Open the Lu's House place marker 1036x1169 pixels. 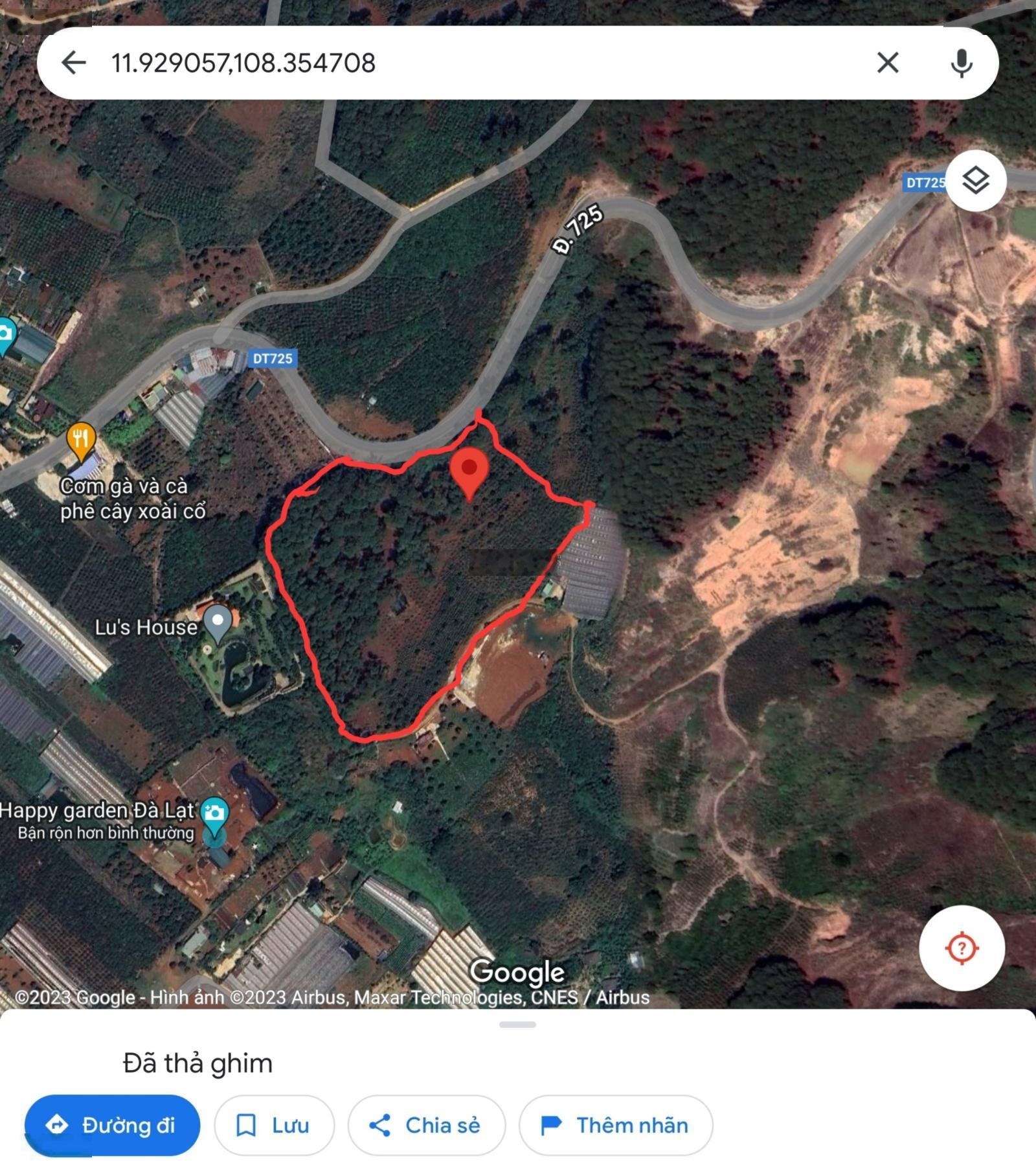tap(218, 622)
